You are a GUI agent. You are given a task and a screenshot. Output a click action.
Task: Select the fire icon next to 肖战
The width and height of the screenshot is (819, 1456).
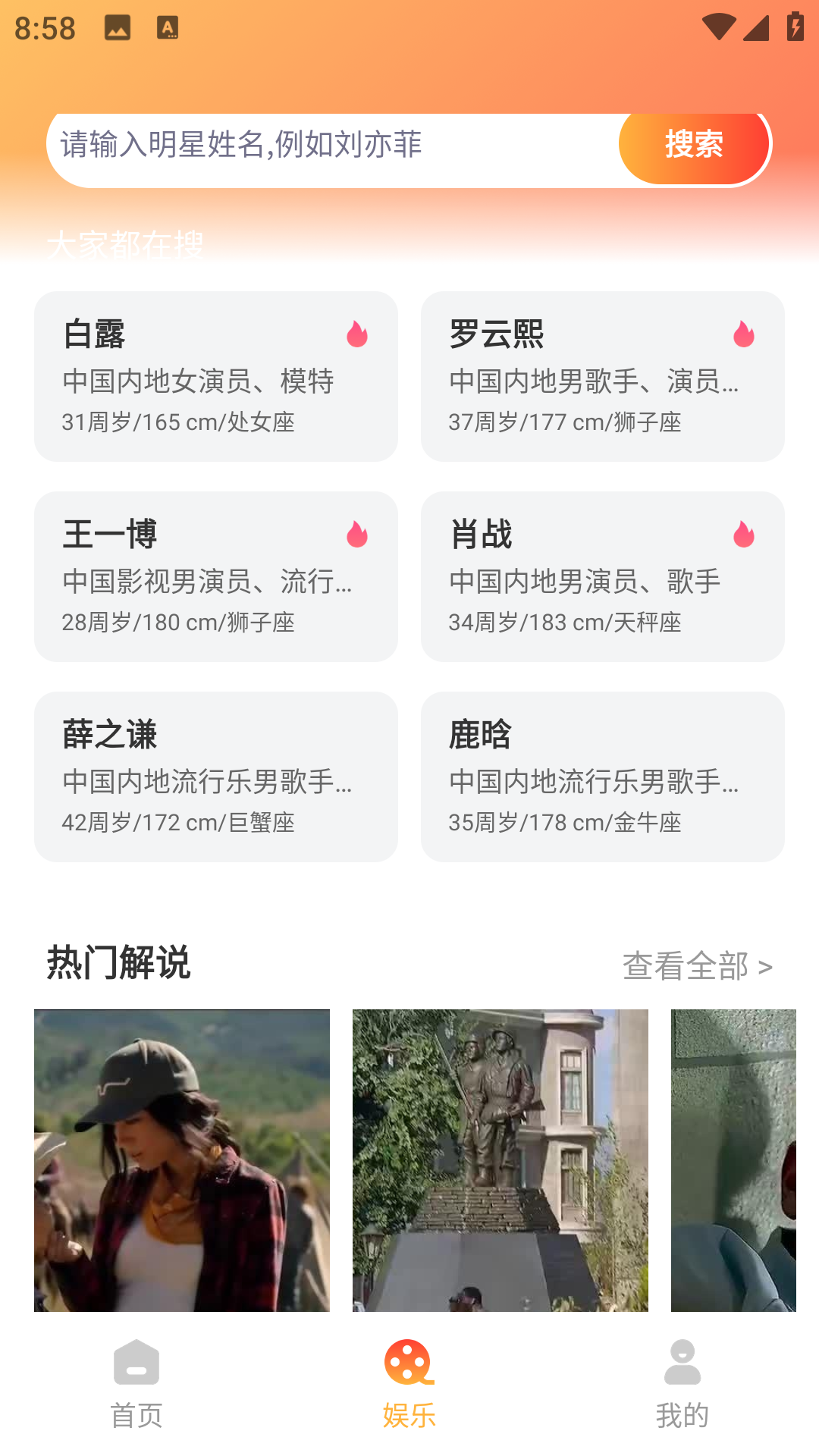click(x=744, y=534)
